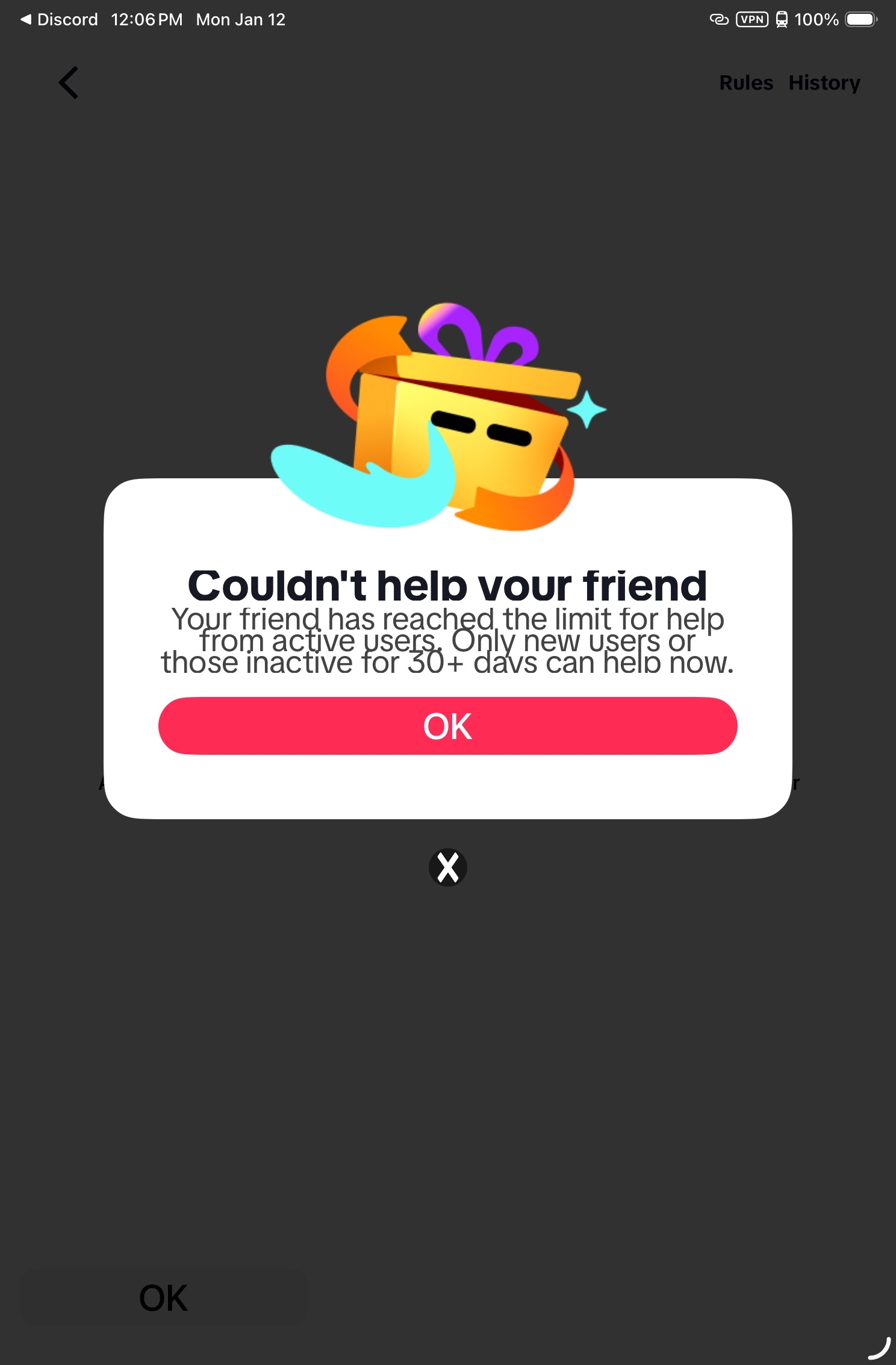
Task: Go back with the arrow icon
Action: click(x=69, y=83)
